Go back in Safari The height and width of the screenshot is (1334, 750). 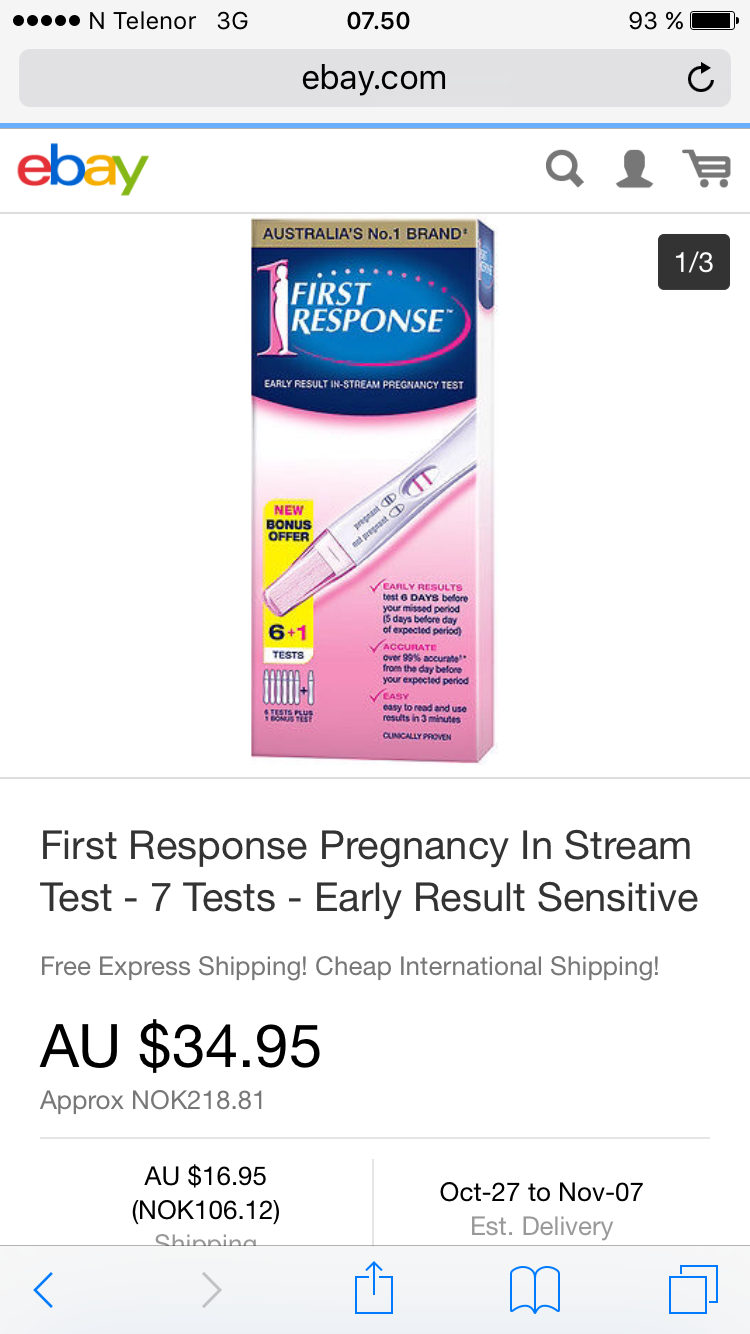tap(43, 1290)
